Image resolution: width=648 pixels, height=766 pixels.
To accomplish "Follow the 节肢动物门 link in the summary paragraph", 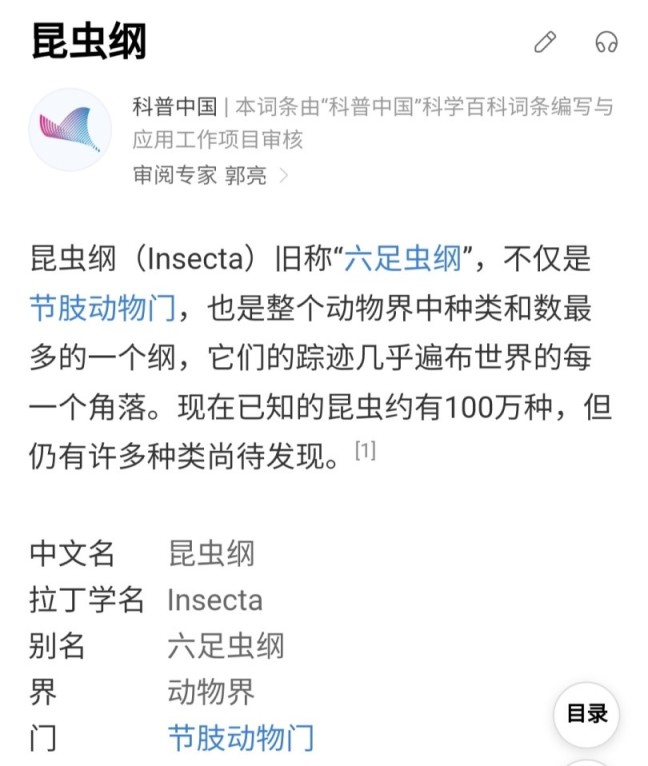I will tap(103, 308).
